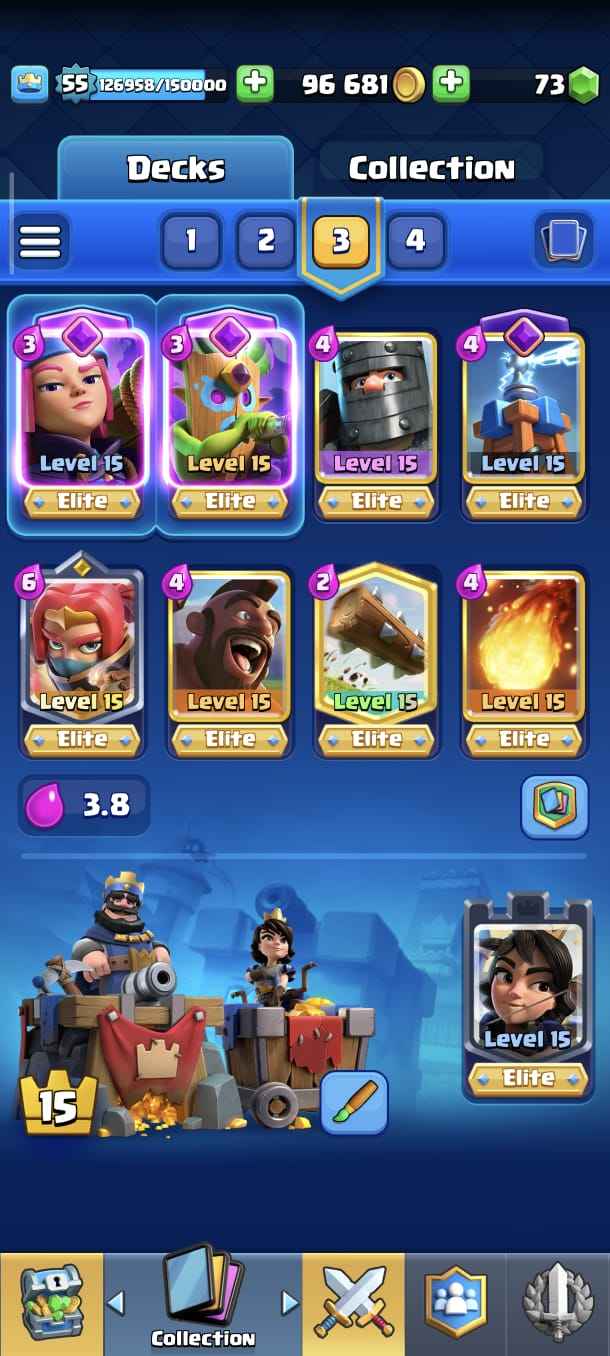The image size is (610, 1356).
Task: Tap the plus button to add gold
Action: click(451, 84)
